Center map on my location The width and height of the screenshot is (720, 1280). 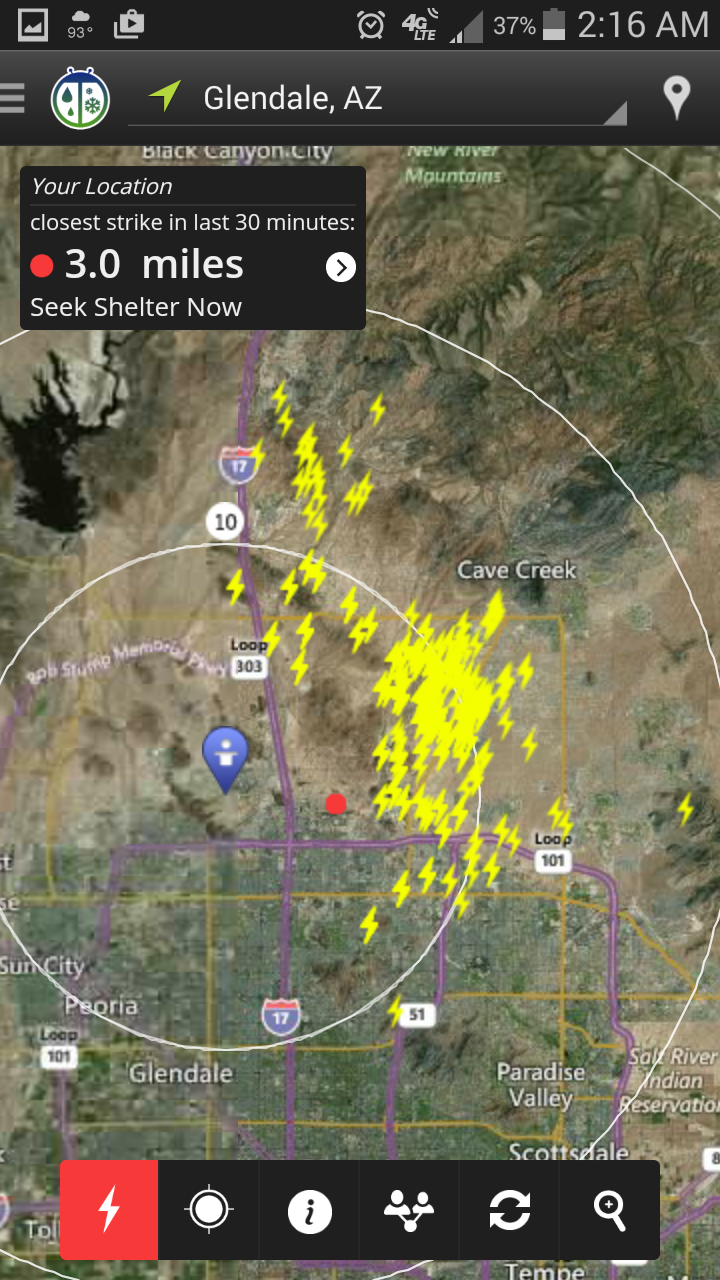click(209, 1210)
